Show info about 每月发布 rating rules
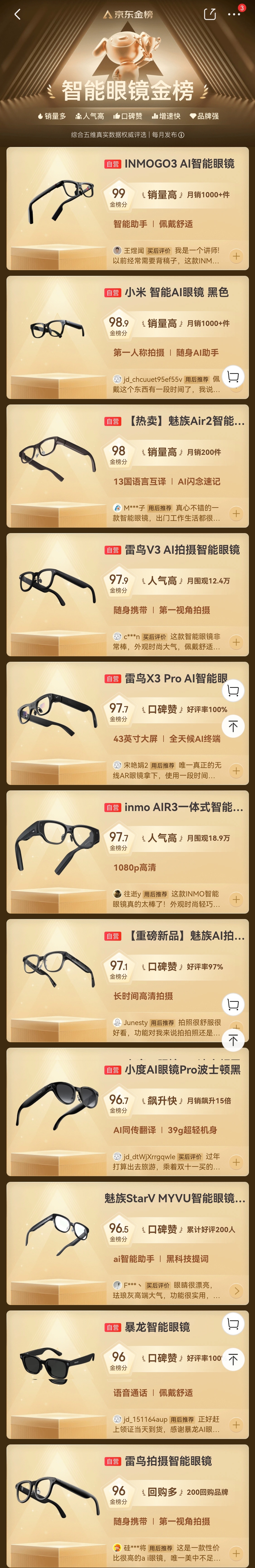Image resolution: width=255 pixels, height=1568 pixels. (182, 135)
